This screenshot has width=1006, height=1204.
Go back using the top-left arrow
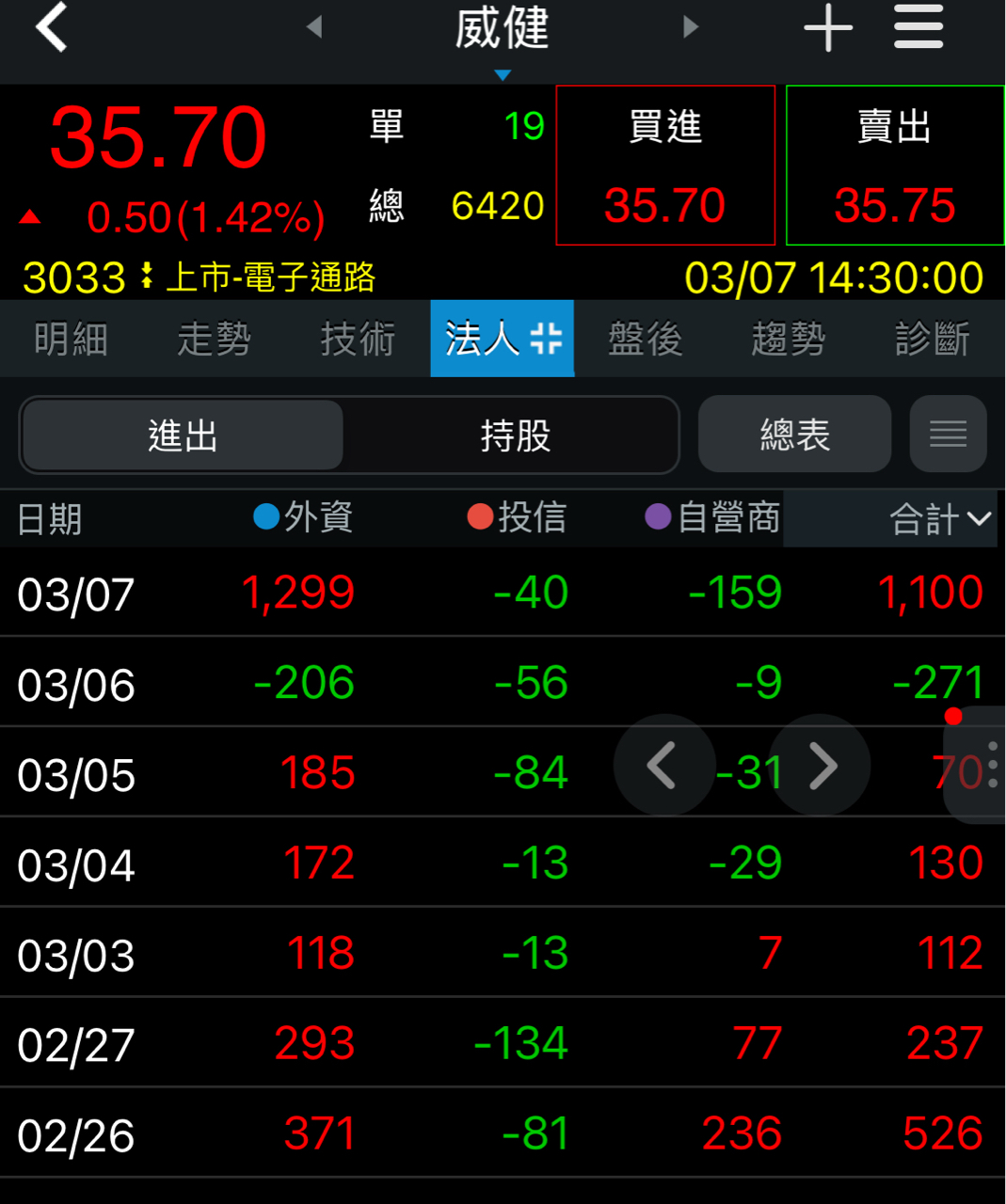point(52,27)
